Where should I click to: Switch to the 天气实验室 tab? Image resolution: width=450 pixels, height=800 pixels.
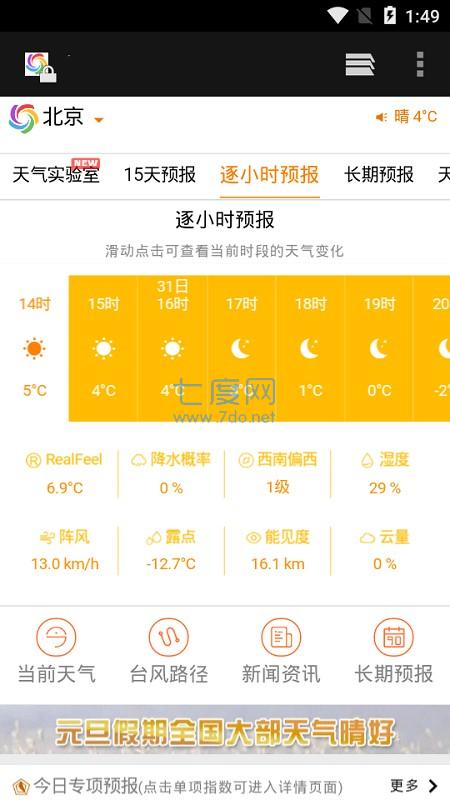click(56, 174)
